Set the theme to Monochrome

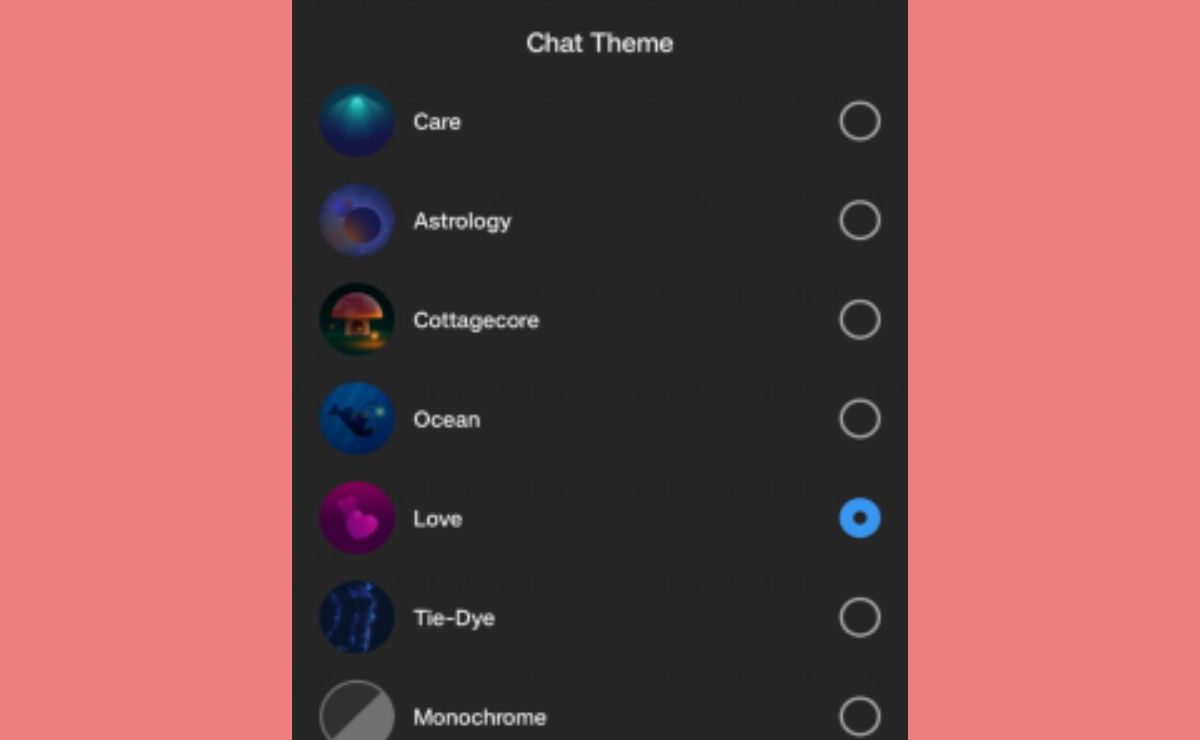tap(859, 716)
